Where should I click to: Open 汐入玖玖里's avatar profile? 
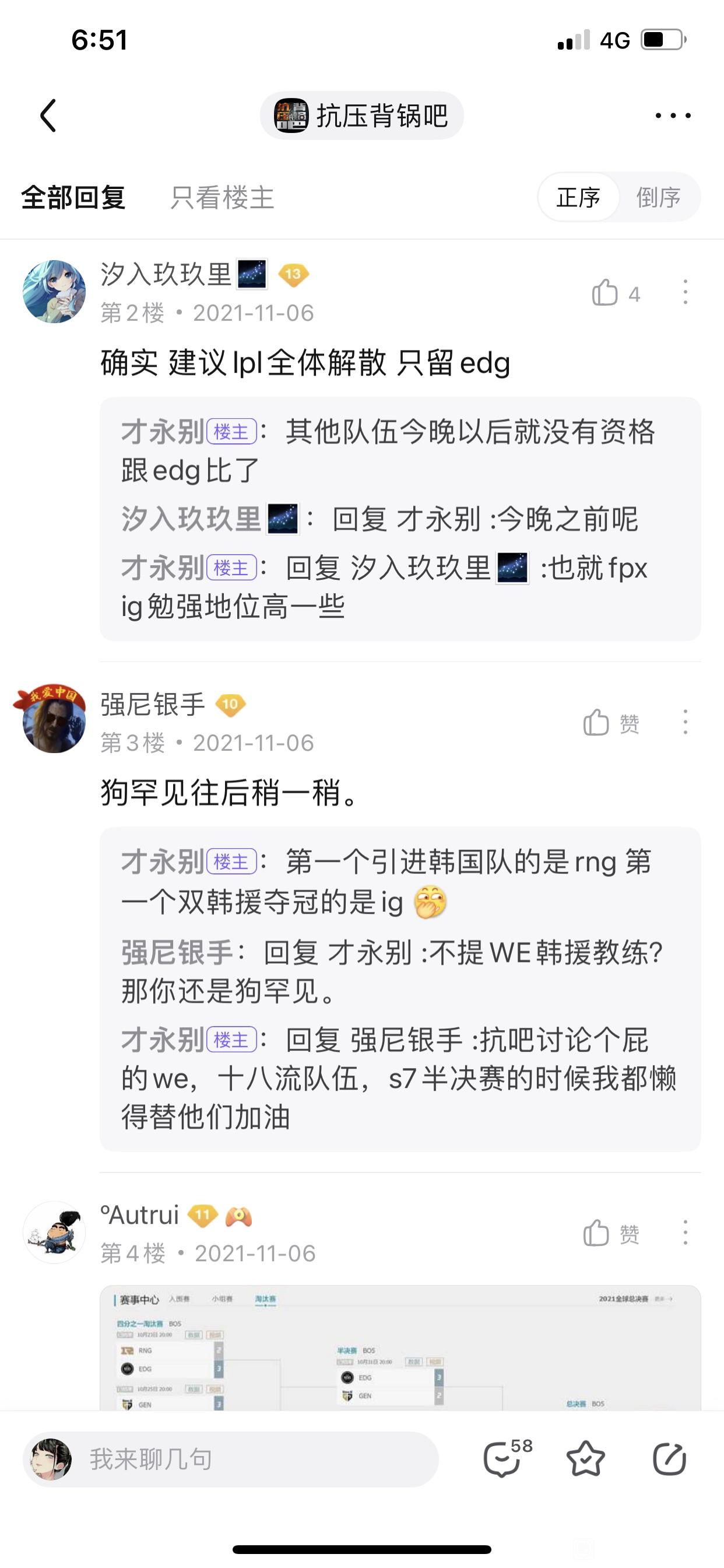pyautogui.click(x=54, y=292)
